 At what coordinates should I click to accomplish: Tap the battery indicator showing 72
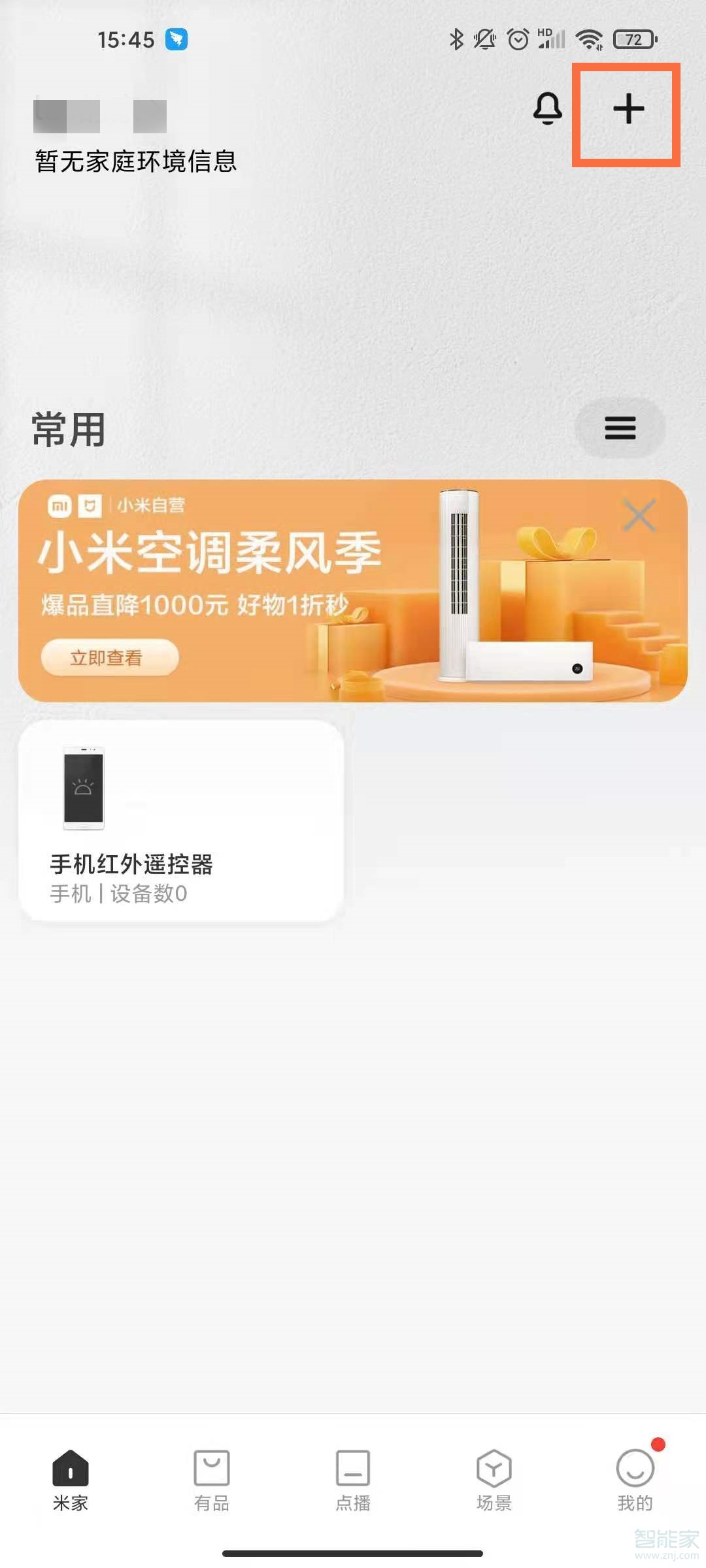631,39
